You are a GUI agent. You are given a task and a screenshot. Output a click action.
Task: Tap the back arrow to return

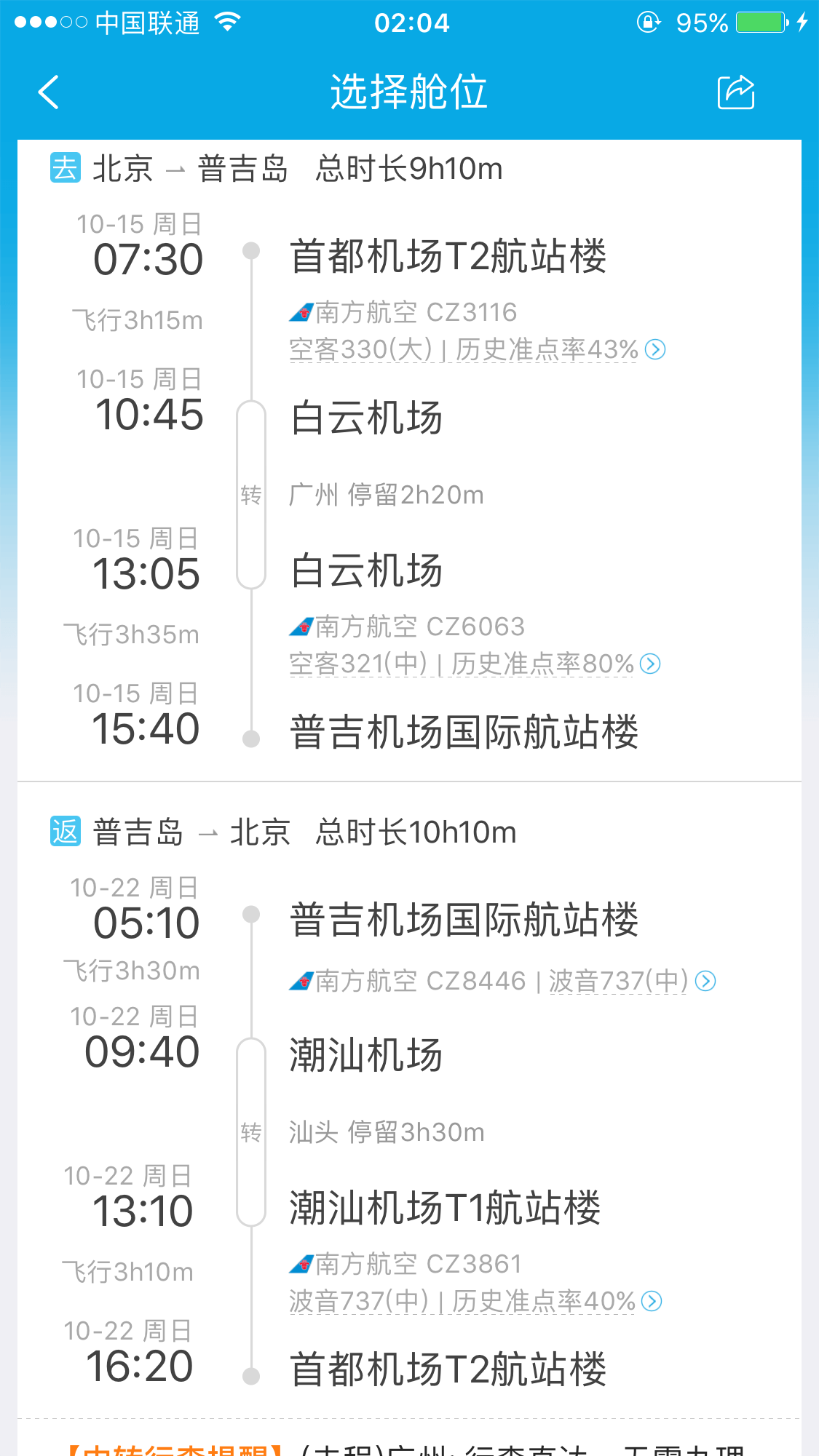[x=48, y=92]
